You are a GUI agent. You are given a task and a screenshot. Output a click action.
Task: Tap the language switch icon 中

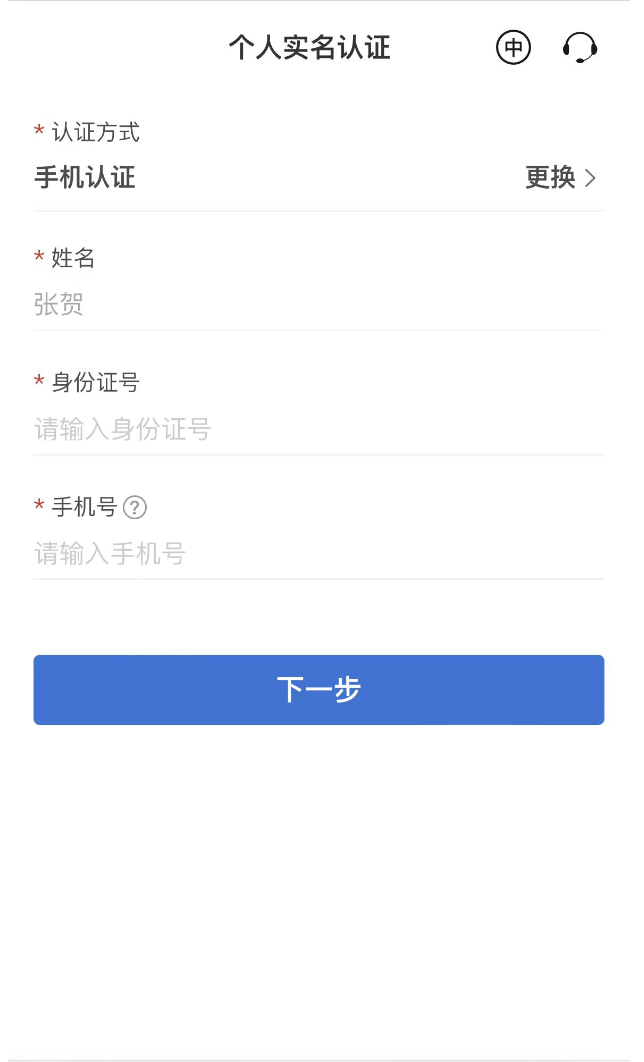coord(513,47)
